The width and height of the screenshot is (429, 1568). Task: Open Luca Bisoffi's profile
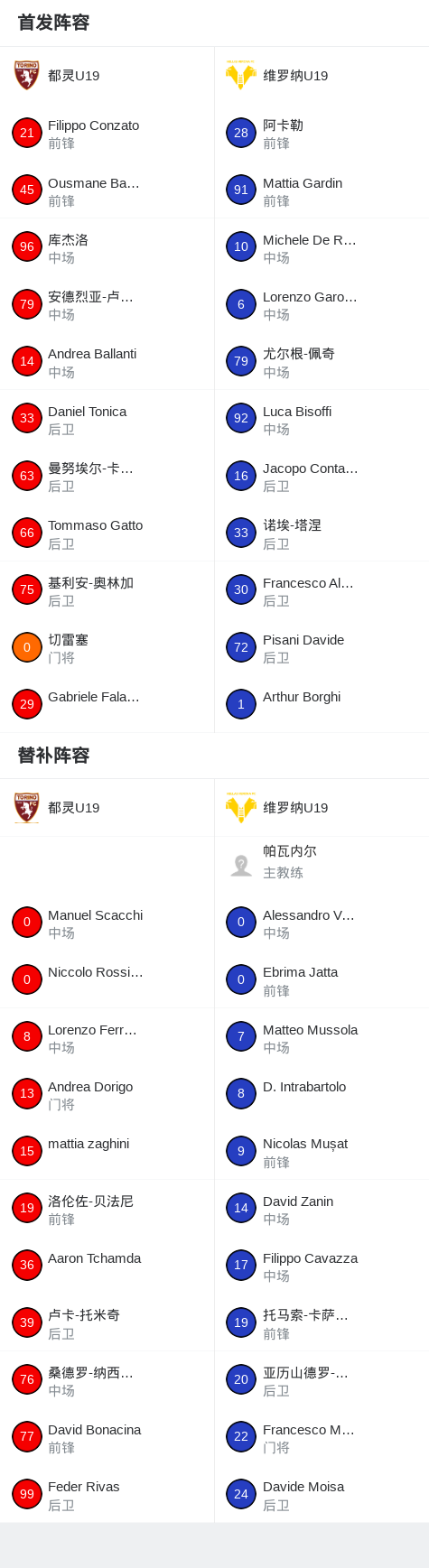pos(322,419)
